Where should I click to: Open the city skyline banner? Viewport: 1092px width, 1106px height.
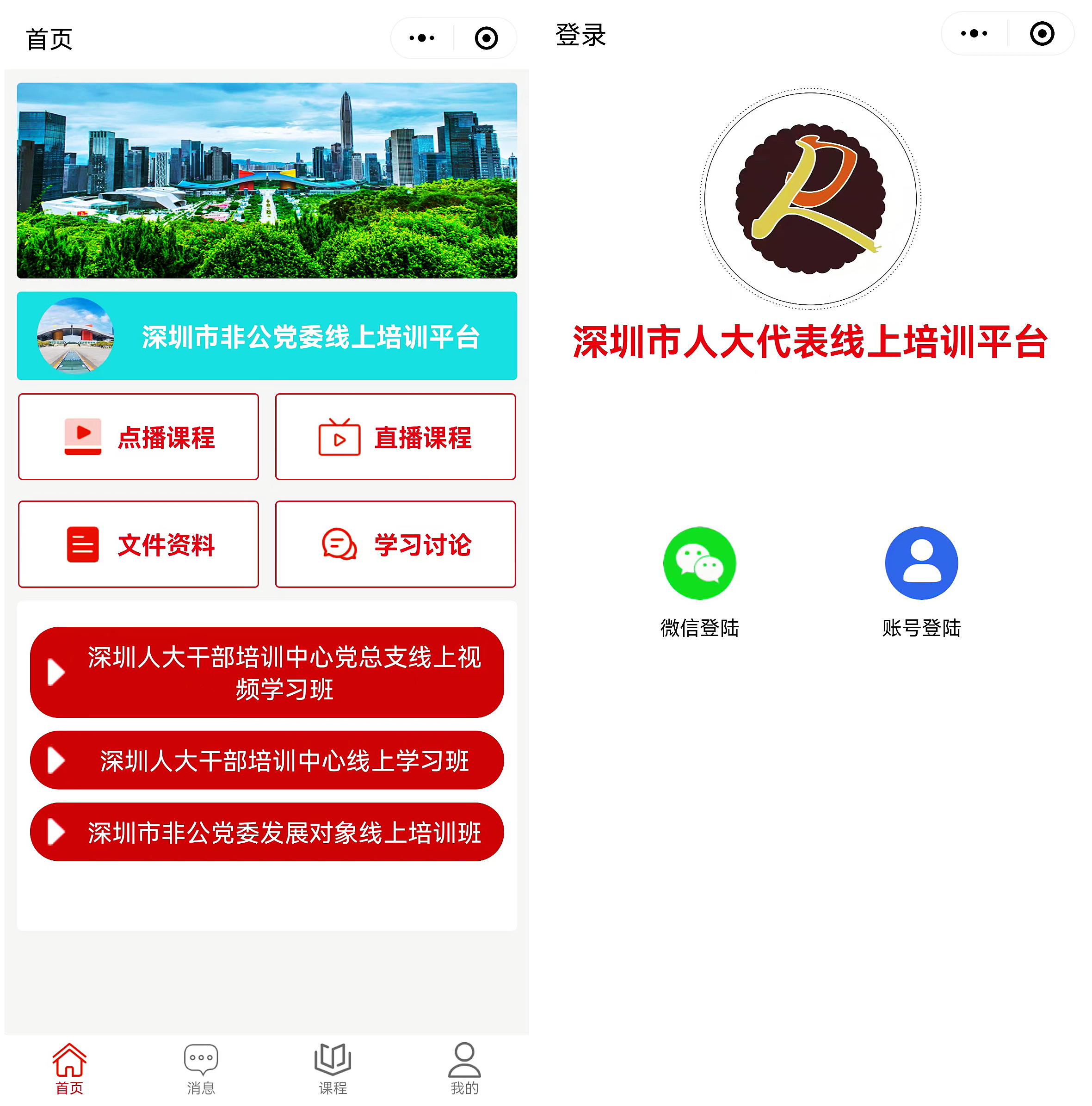(267, 180)
